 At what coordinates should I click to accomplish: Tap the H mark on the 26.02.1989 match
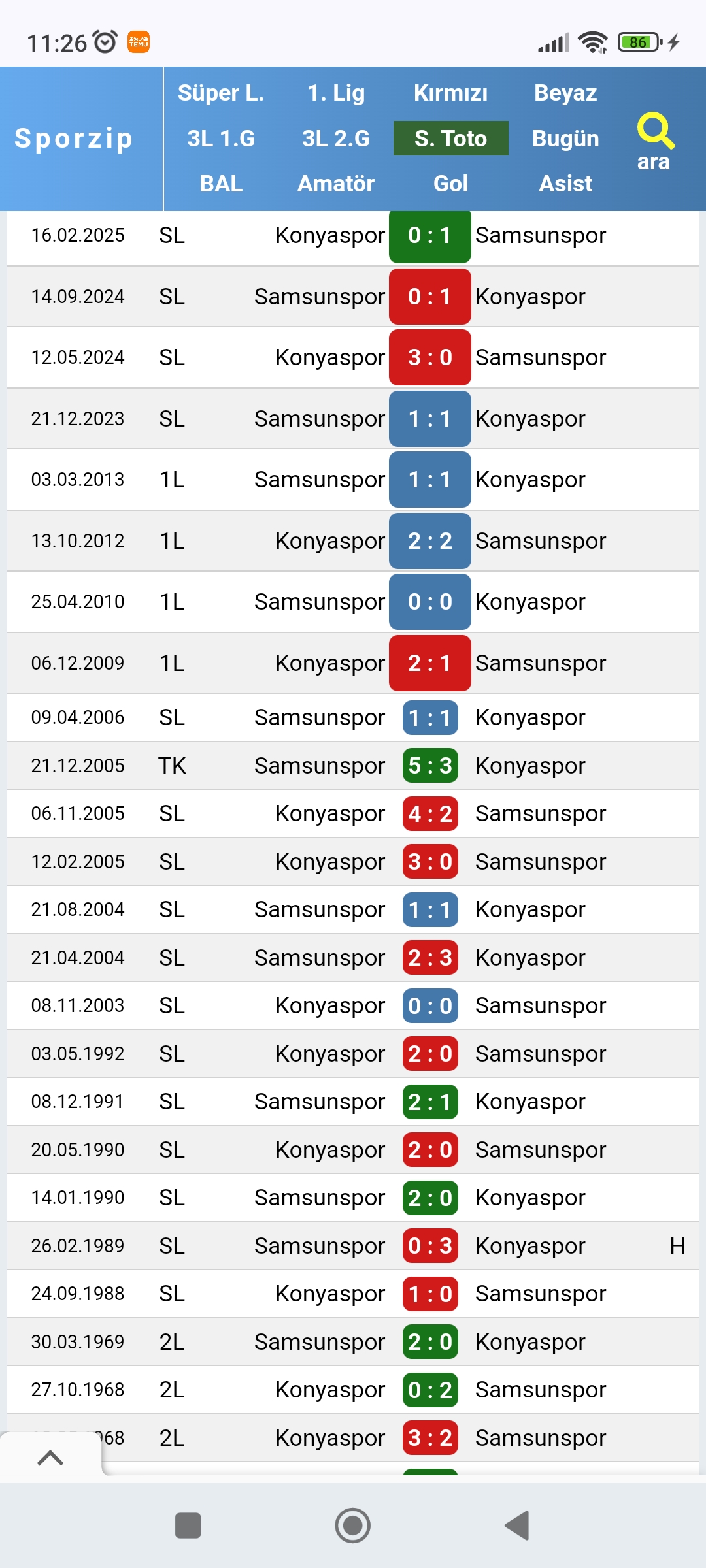[x=677, y=1246]
